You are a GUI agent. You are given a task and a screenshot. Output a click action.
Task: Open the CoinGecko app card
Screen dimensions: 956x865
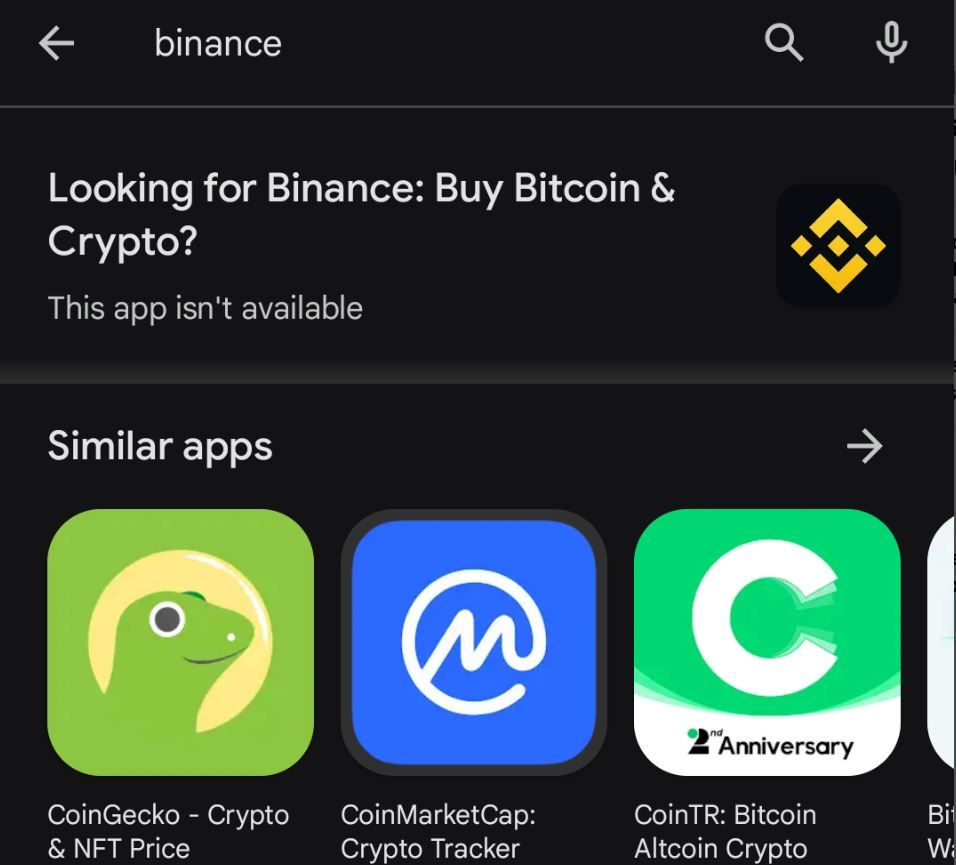180,642
